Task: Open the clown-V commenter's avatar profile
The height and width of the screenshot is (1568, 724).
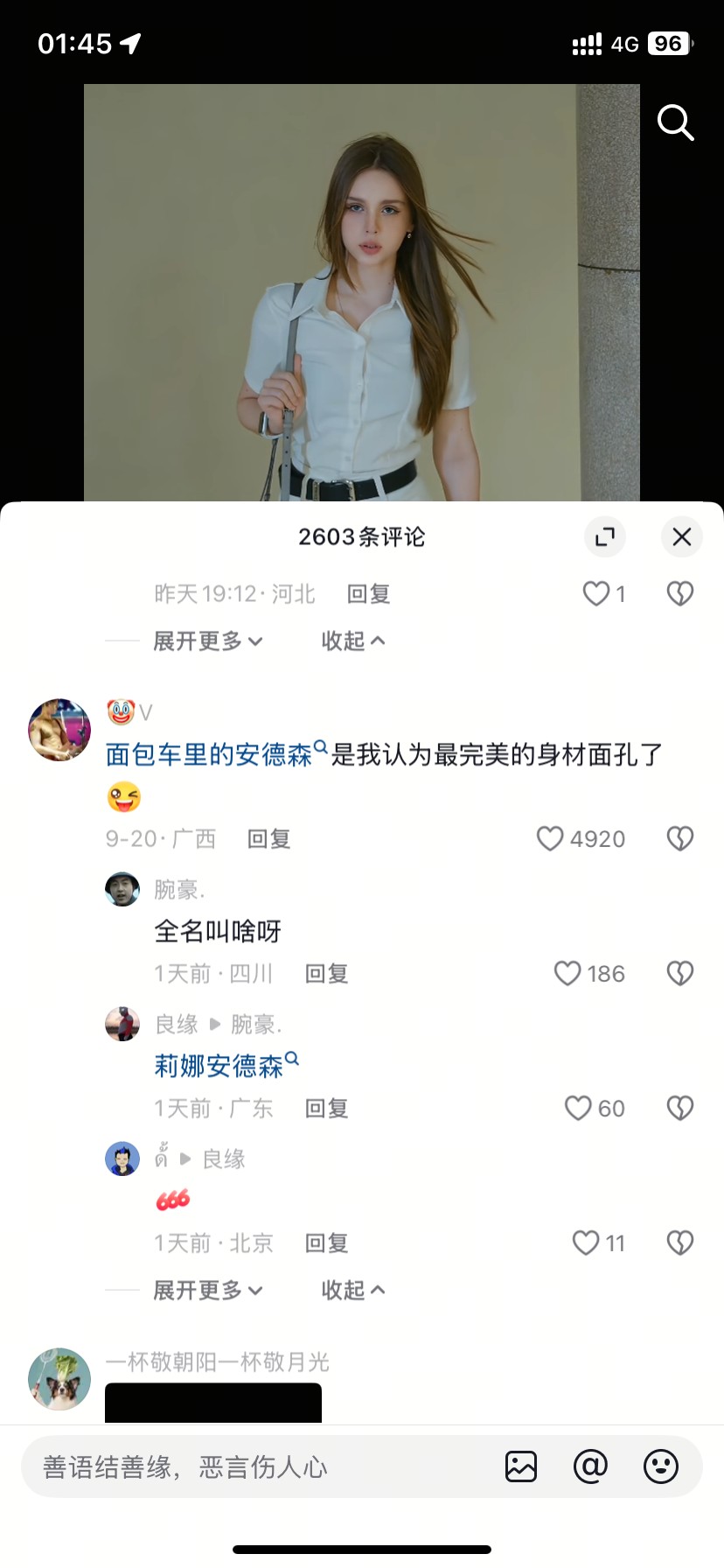Action: [x=59, y=730]
